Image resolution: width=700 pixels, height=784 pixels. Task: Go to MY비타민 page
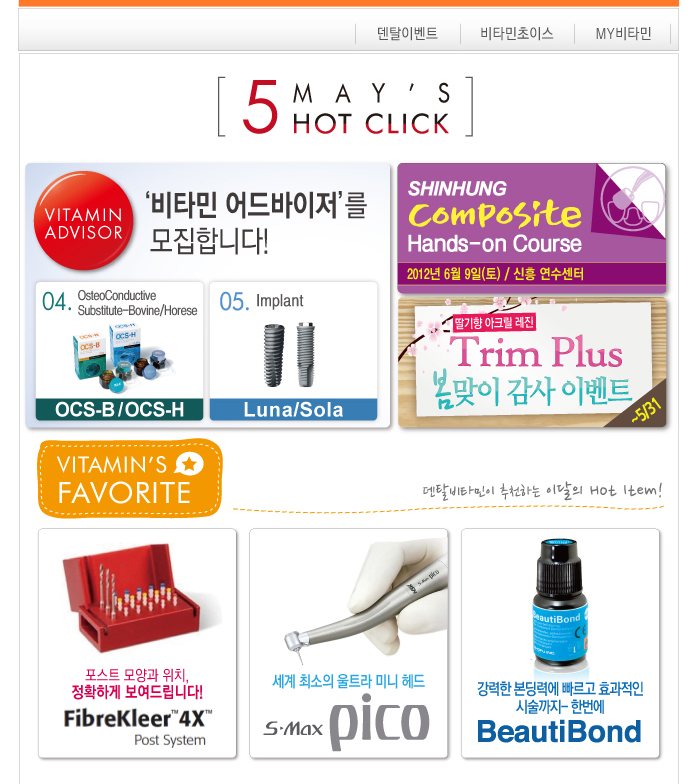tap(623, 33)
